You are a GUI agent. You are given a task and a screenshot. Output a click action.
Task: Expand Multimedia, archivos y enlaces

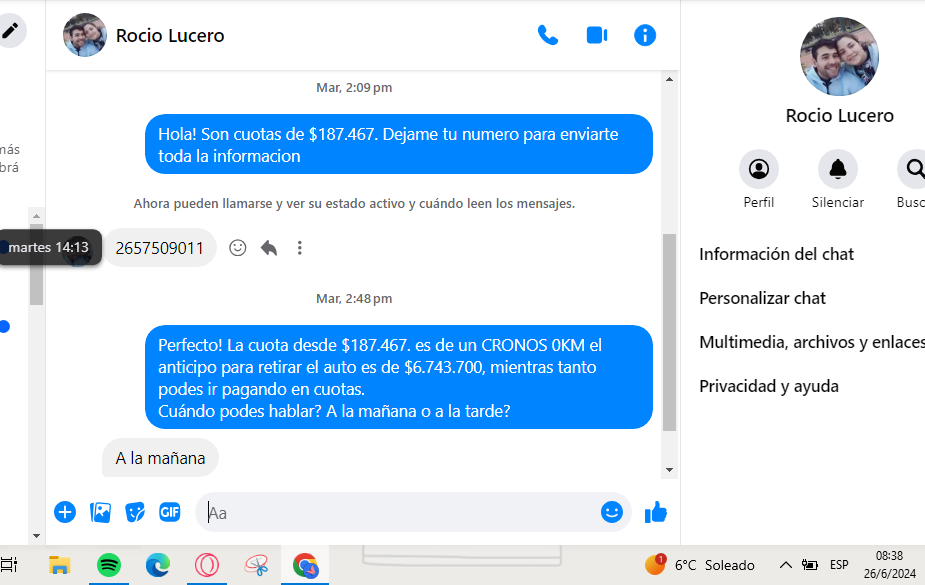[x=810, y=342]
